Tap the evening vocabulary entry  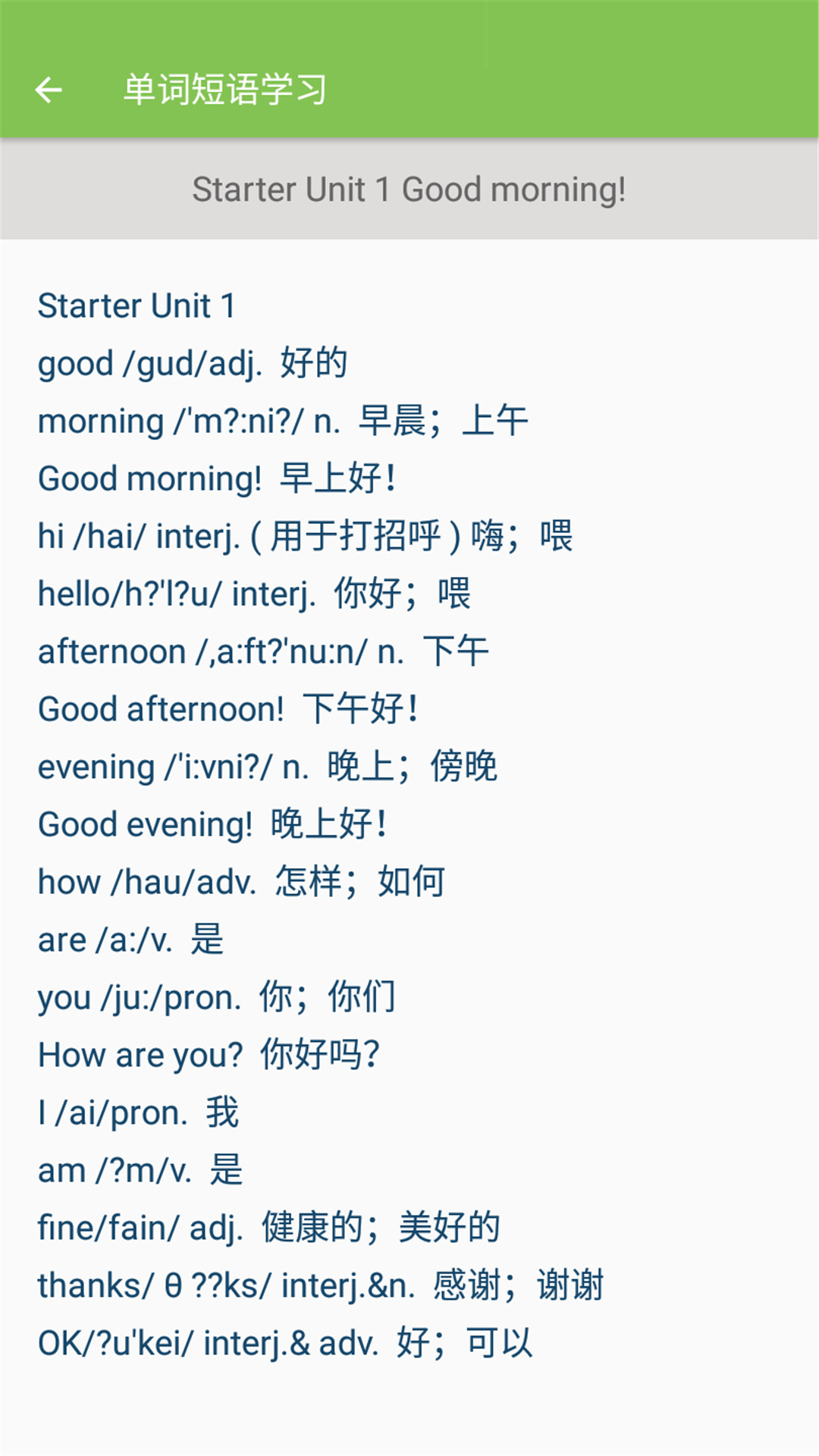pyautogui.click(x=265, y=767)
